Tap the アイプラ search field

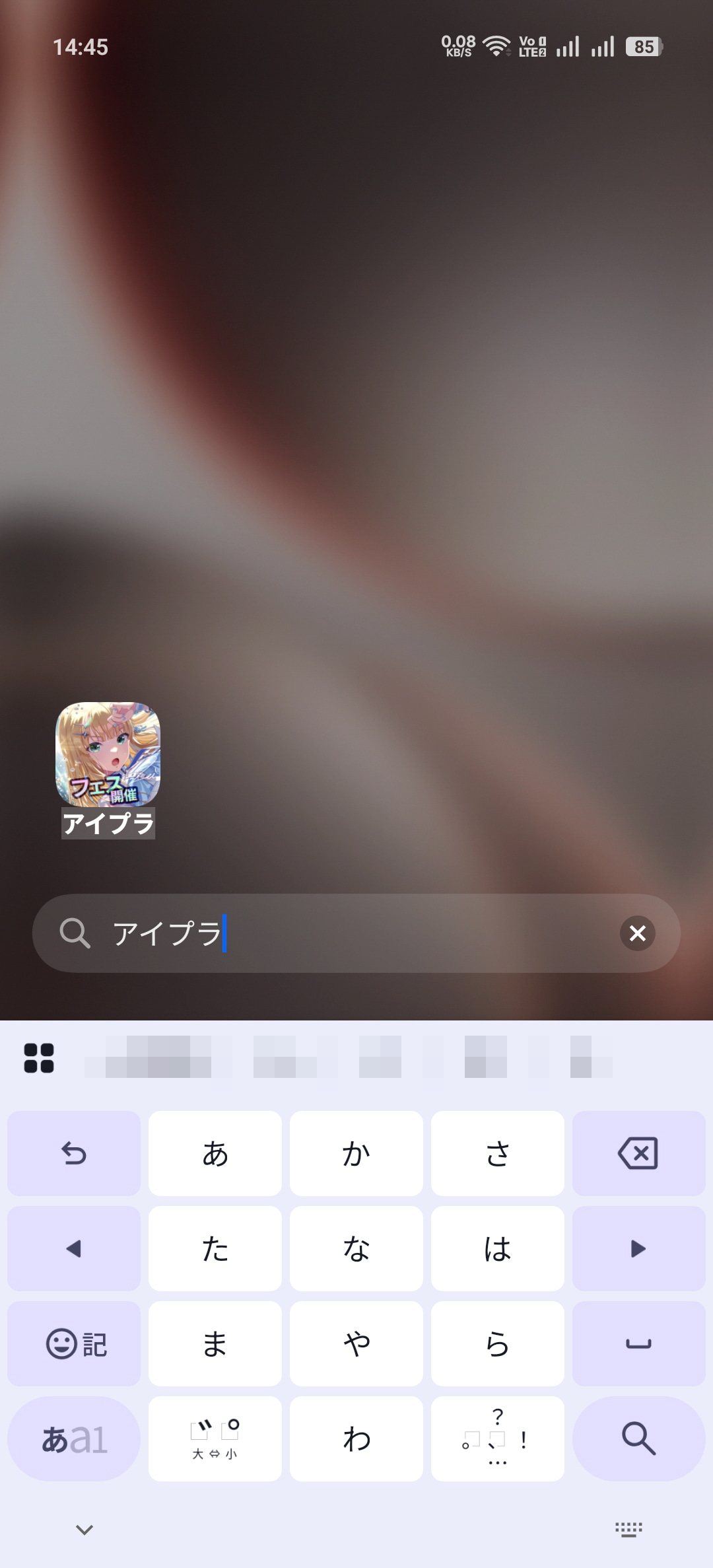click(356, 933)
